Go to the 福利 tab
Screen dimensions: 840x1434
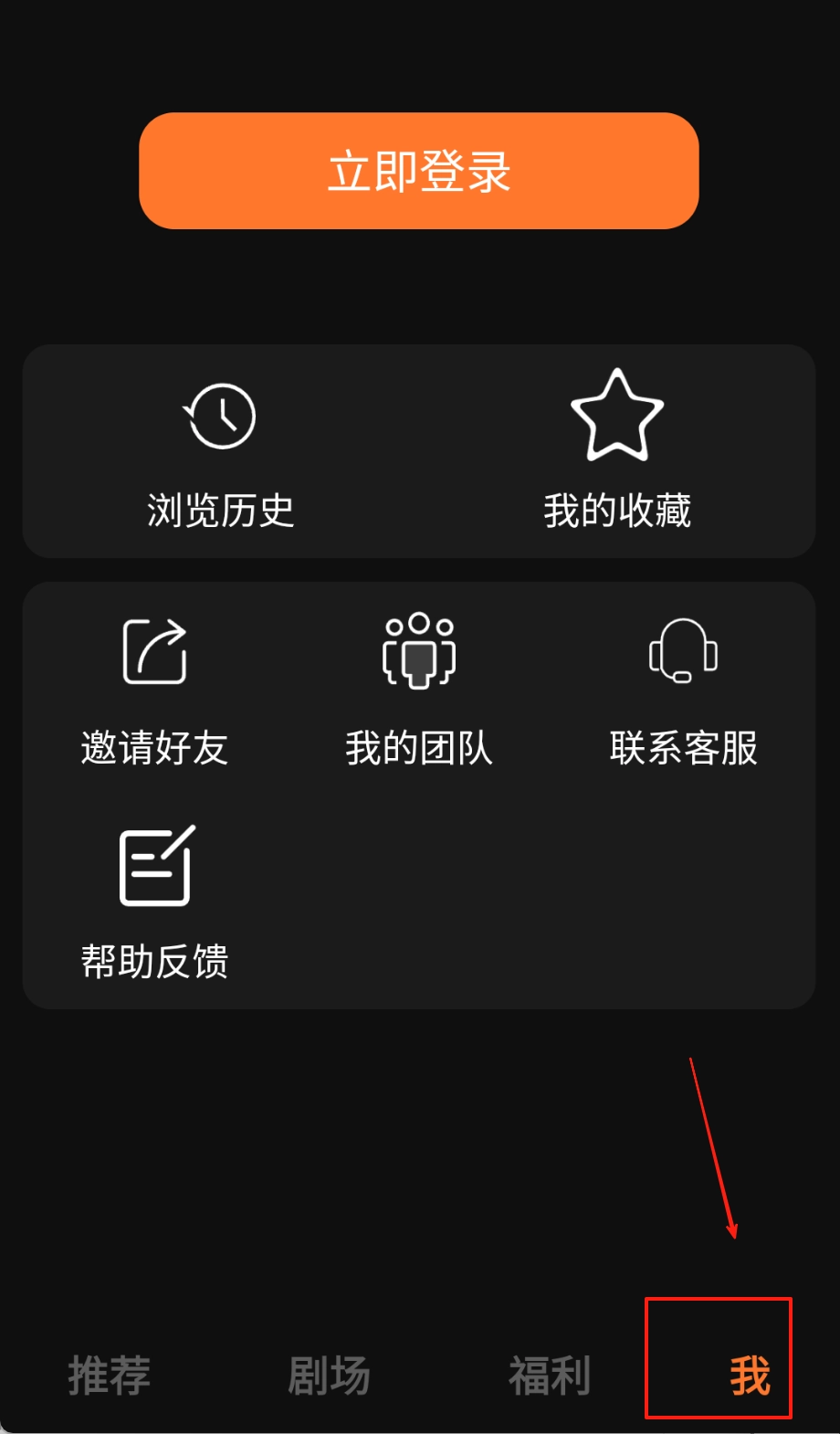[x=550, y=1375]
